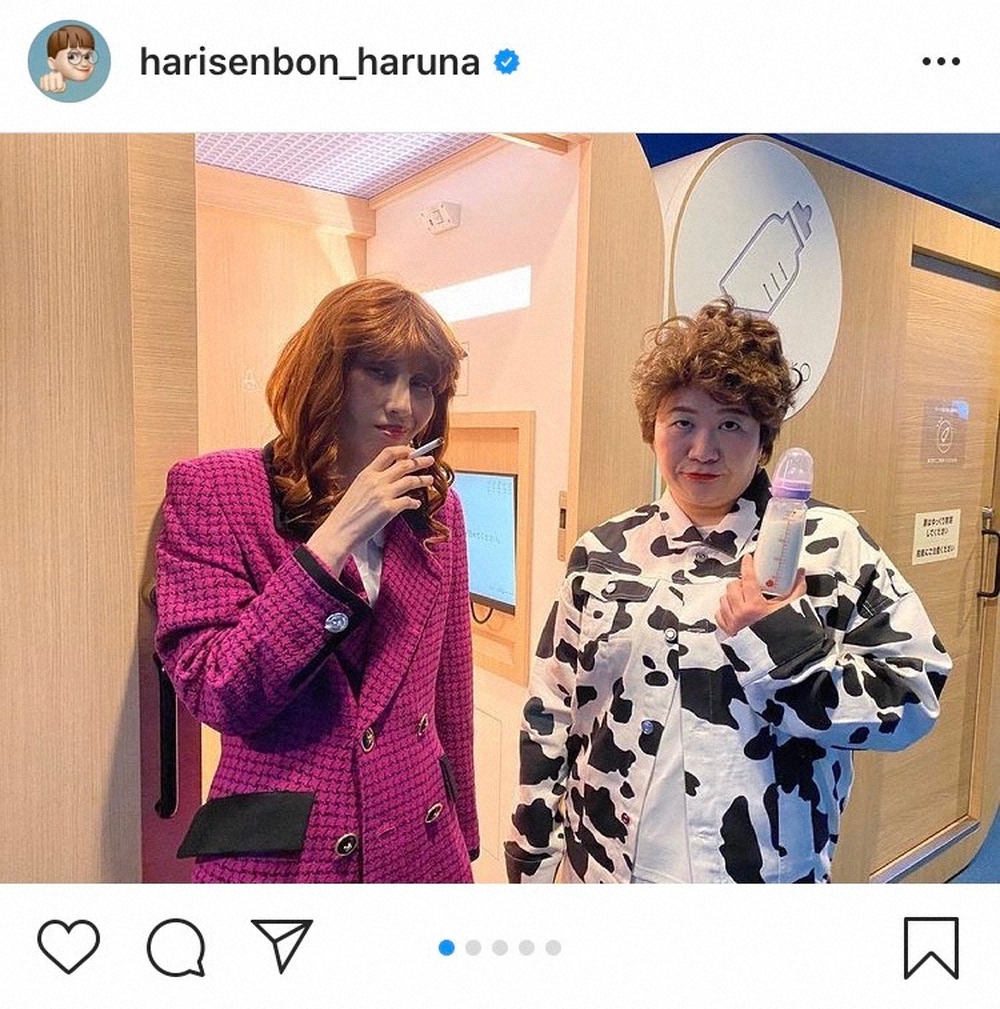The width and height of the screenshot is (1000, 1009).
Task: Open the comments speech bubble
Action: point(176,946)
